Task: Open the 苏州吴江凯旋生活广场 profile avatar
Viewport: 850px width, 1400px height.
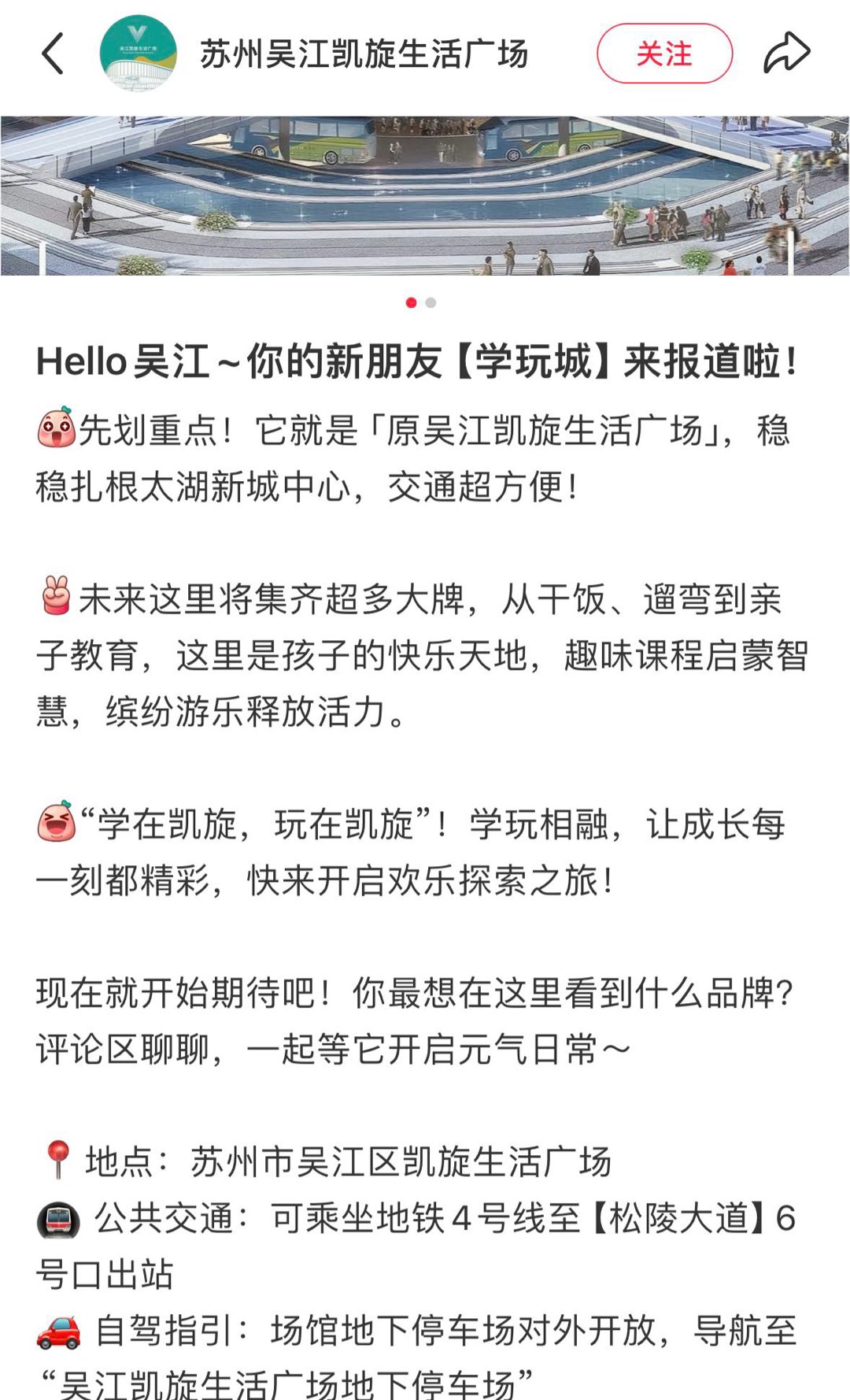Action: (x=139, y=54)
